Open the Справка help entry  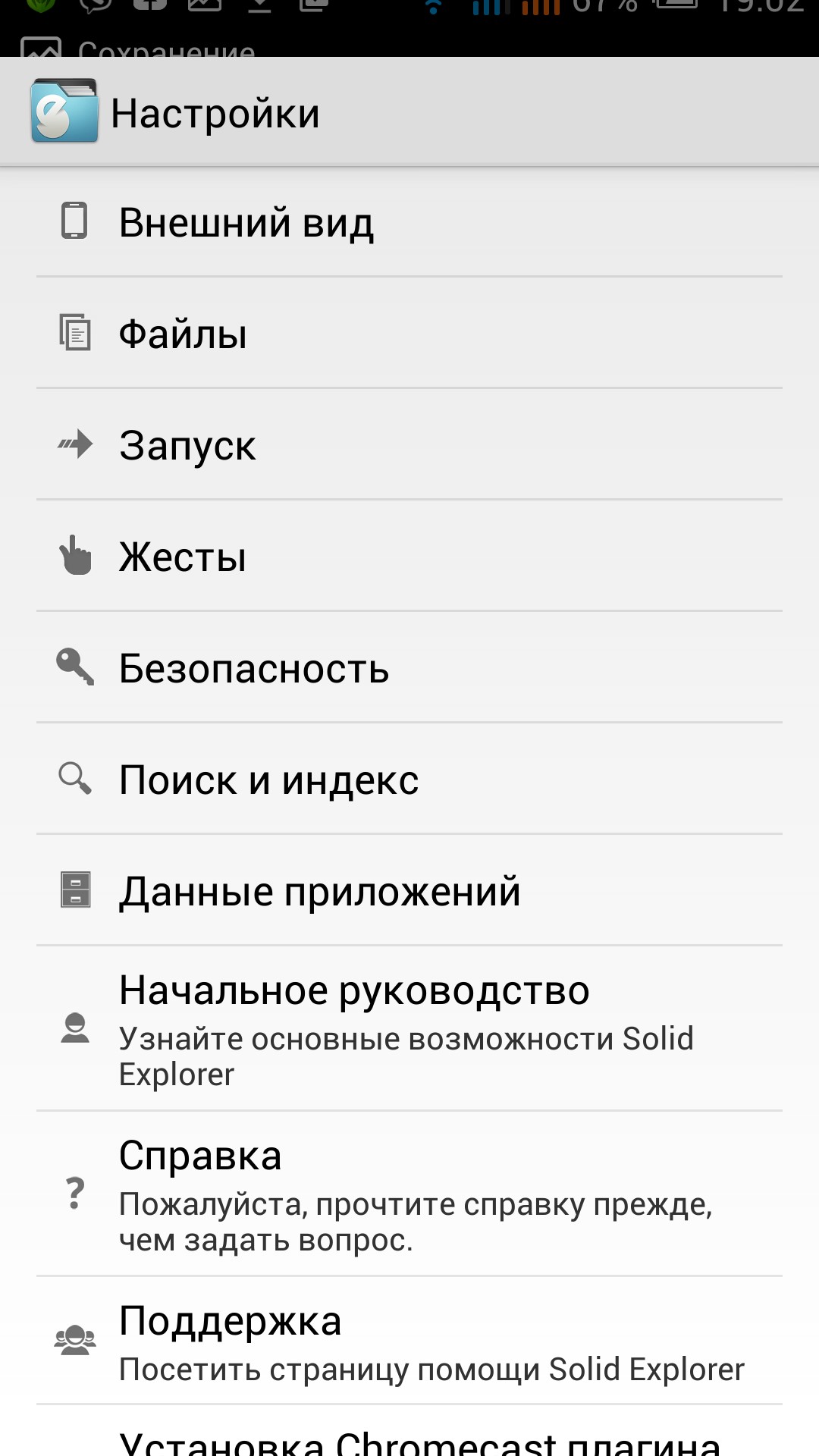point(409,1194)
